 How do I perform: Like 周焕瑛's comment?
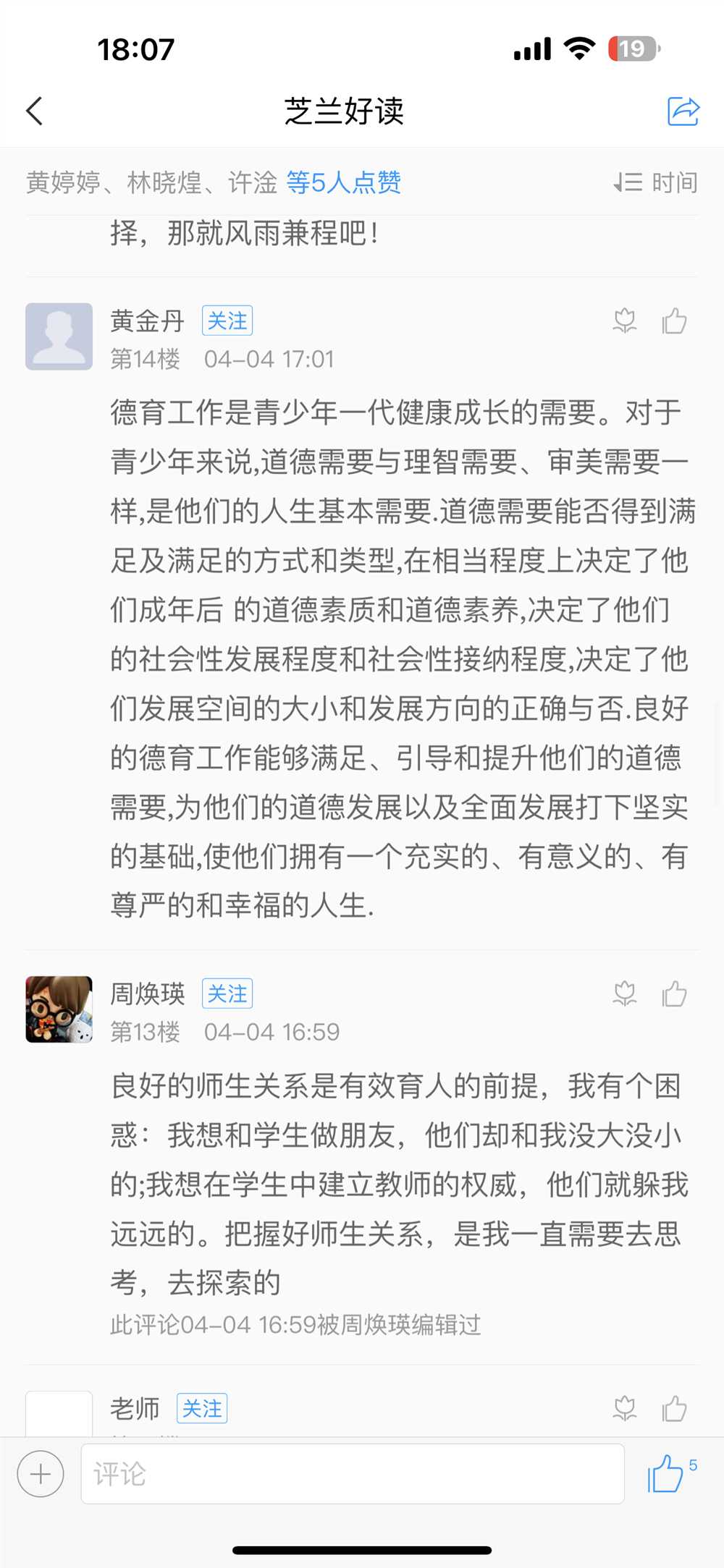tap(674, 993)
